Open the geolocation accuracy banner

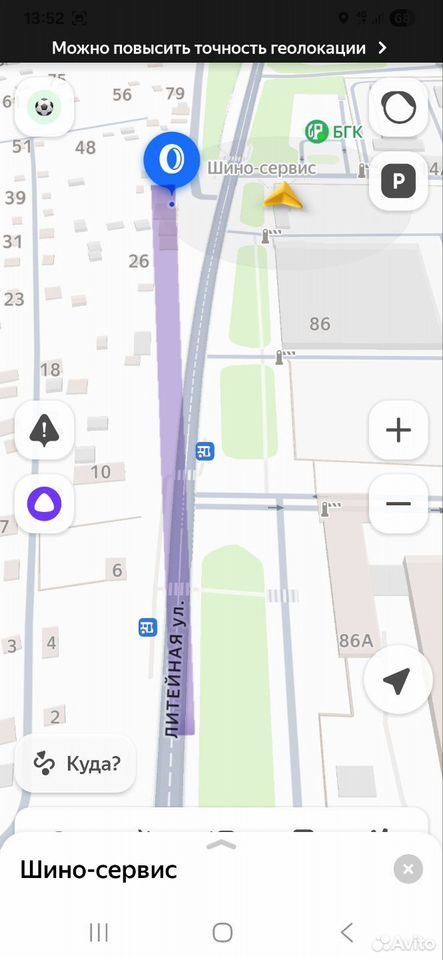(x=220, y=48)
